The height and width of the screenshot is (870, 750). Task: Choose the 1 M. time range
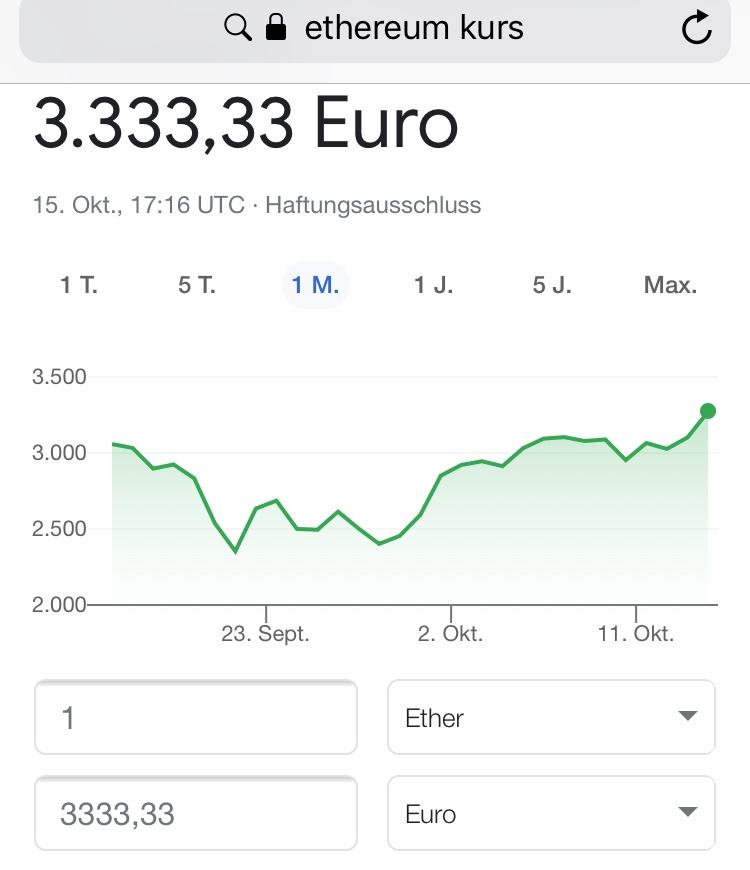(315, 285)
